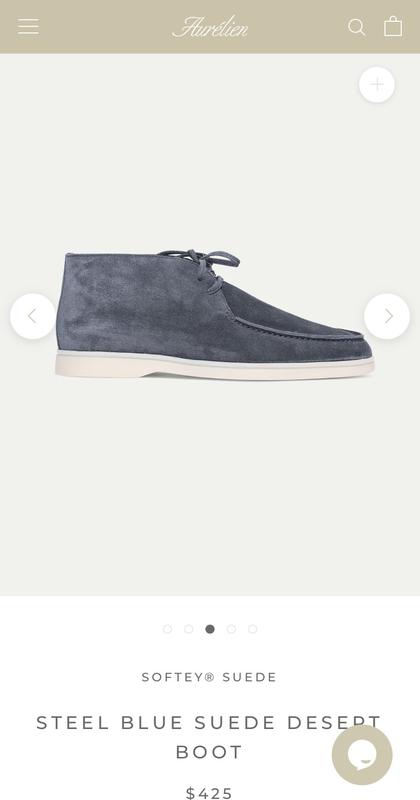
Task: Open the chat support bubble
Action: point(362,755)
